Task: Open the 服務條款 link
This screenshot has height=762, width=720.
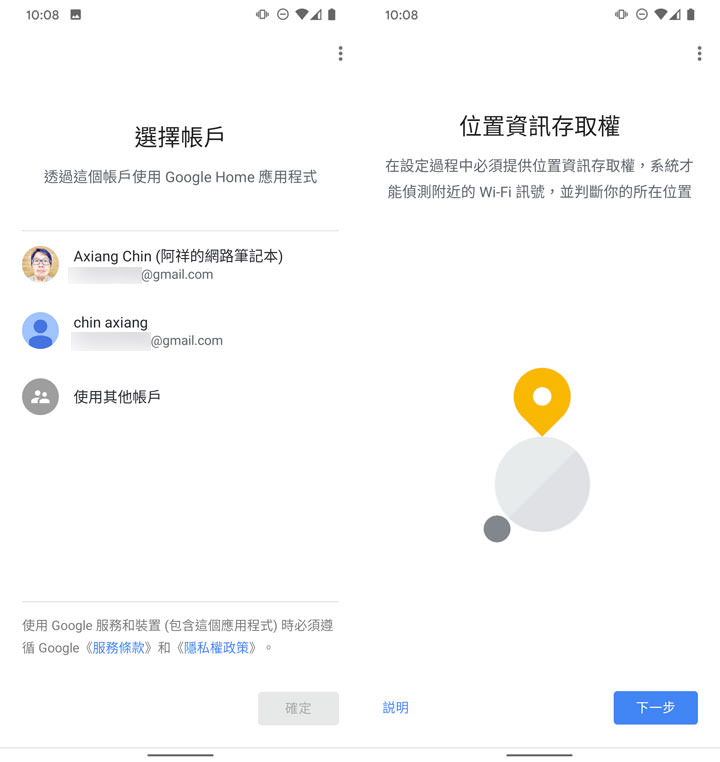Action: point(122,647)
